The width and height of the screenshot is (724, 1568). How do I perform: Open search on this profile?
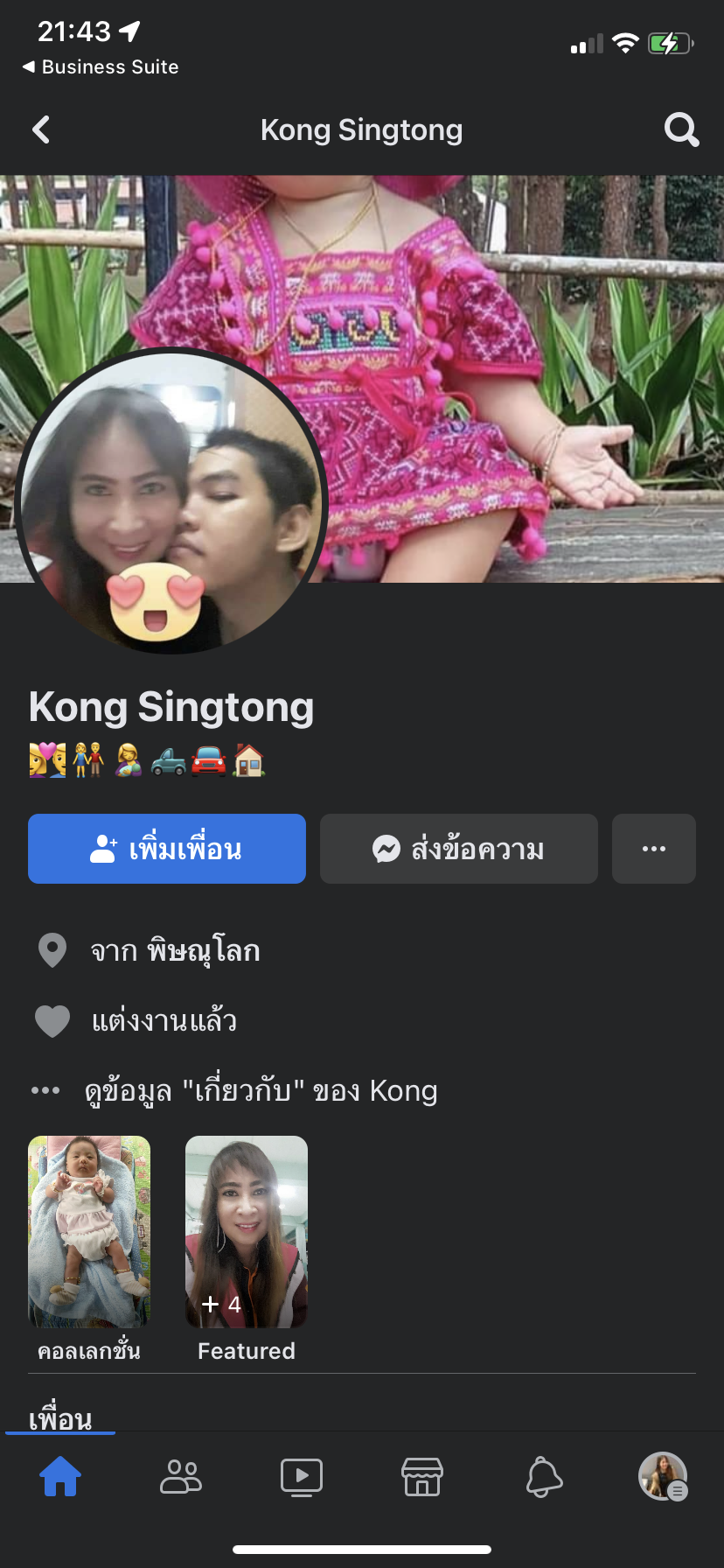click(x=681, y=130)
